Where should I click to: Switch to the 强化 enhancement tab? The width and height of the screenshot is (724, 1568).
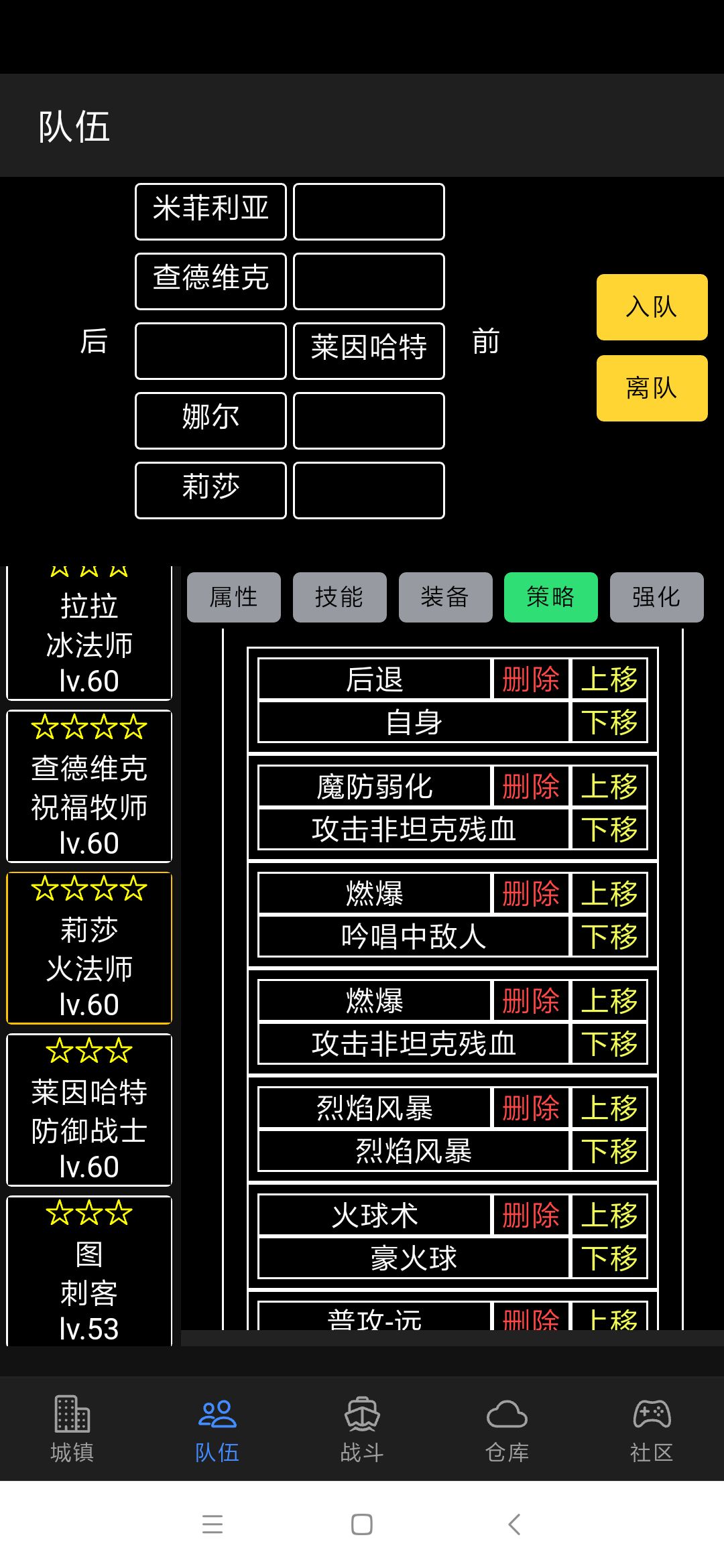656,597
